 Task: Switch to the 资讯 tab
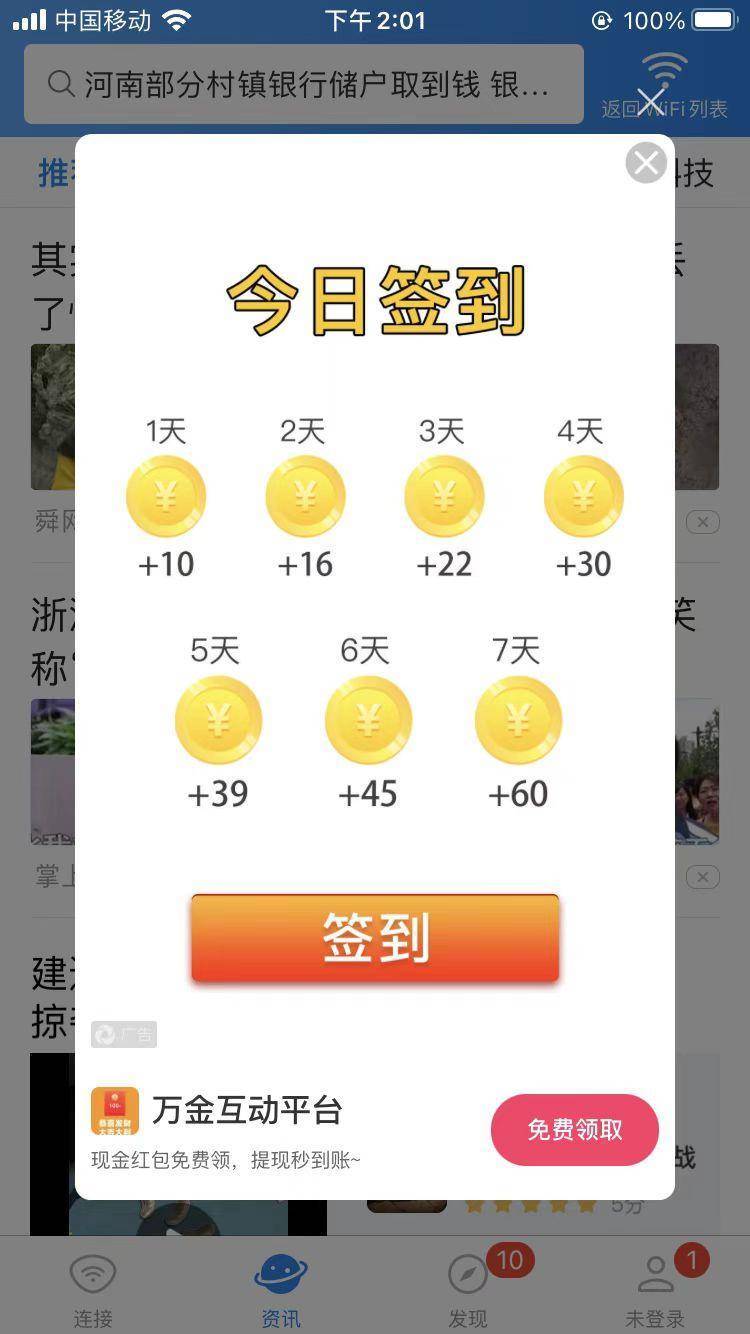(x=281, y=1288)
